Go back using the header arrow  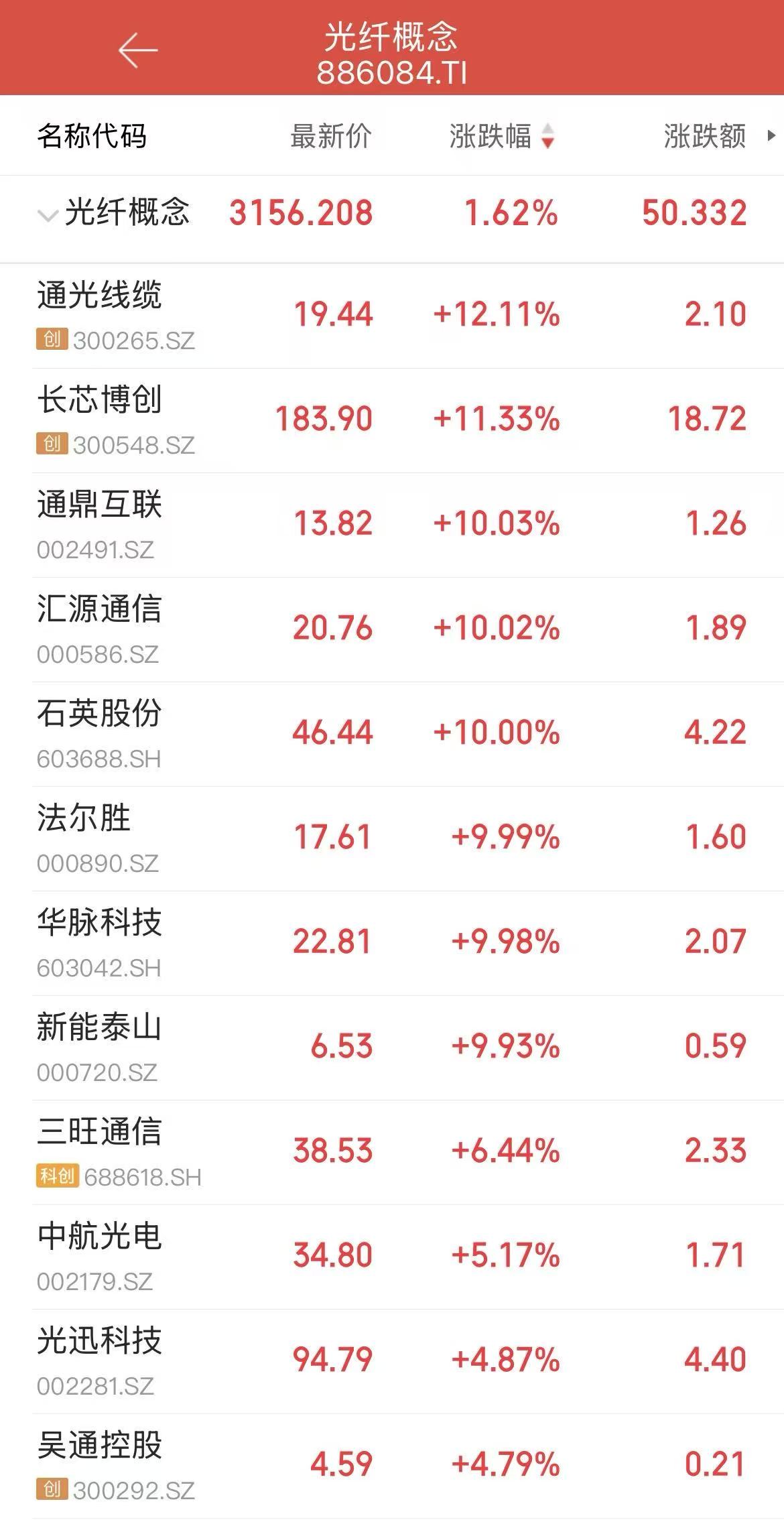(x=137, y=50)
